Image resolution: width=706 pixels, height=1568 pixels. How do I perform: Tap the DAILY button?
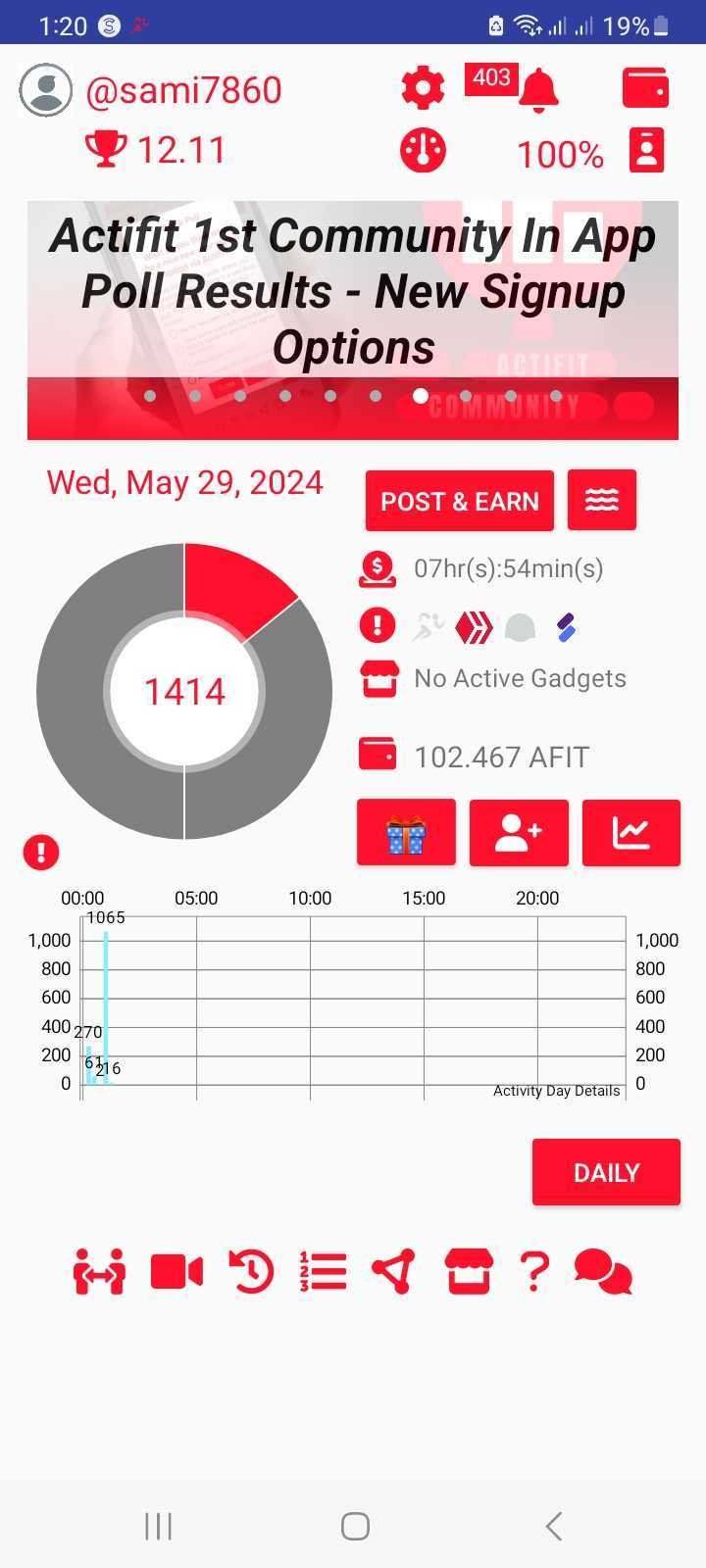pyautogui.click(x=606, y=1172)
